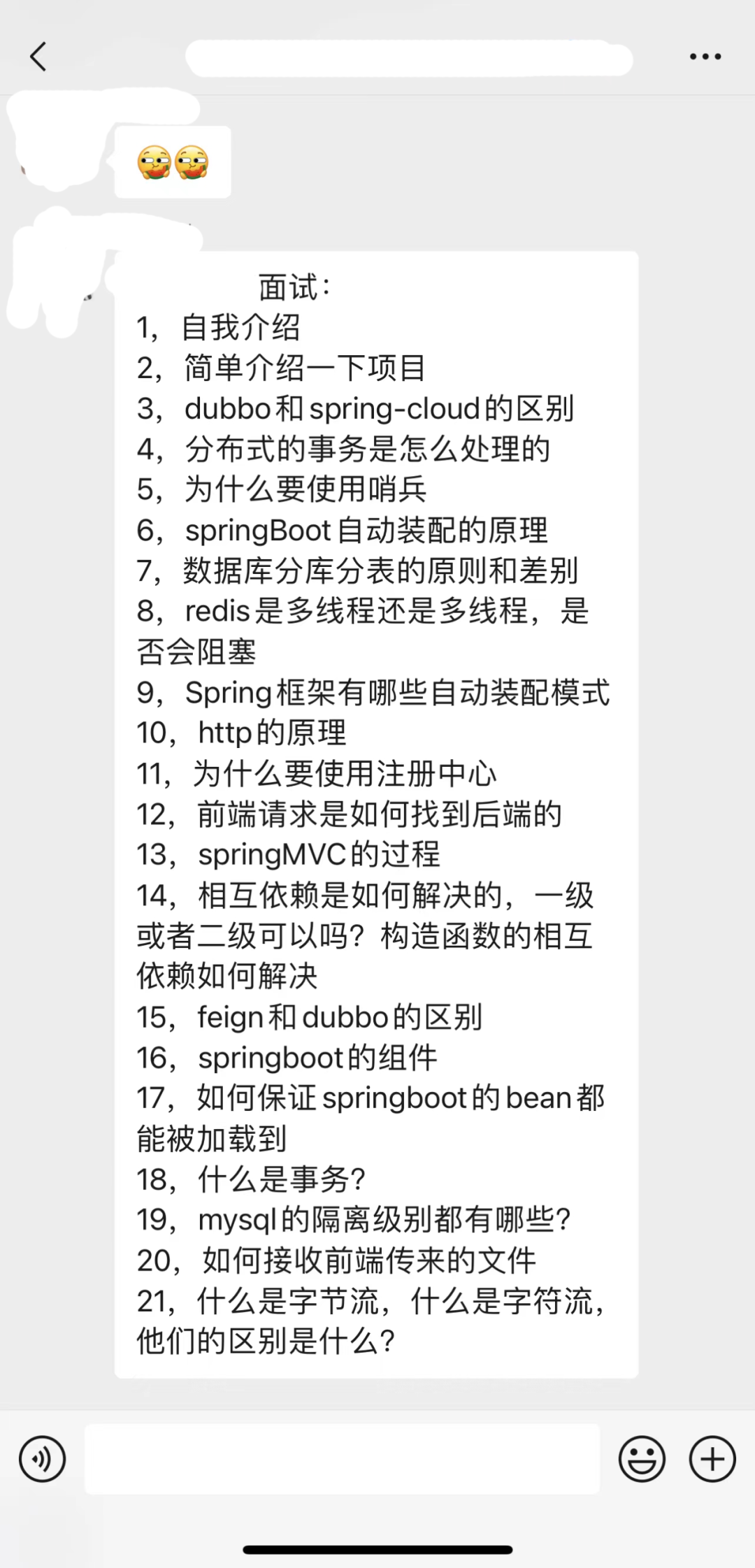Tap the question about dubbo and spring-cloud differences
Viewport: 755px width, 1568px height.
(x=357, y=409)
